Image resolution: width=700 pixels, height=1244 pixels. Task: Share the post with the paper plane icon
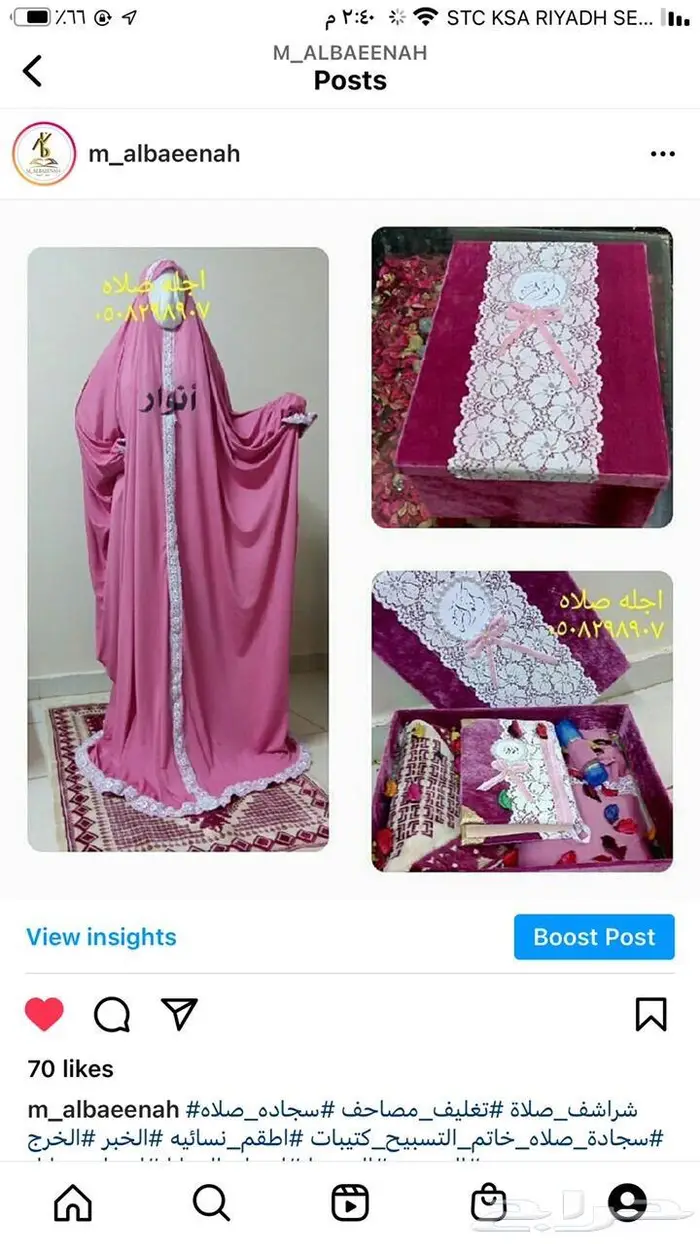tap(180, 1014)
